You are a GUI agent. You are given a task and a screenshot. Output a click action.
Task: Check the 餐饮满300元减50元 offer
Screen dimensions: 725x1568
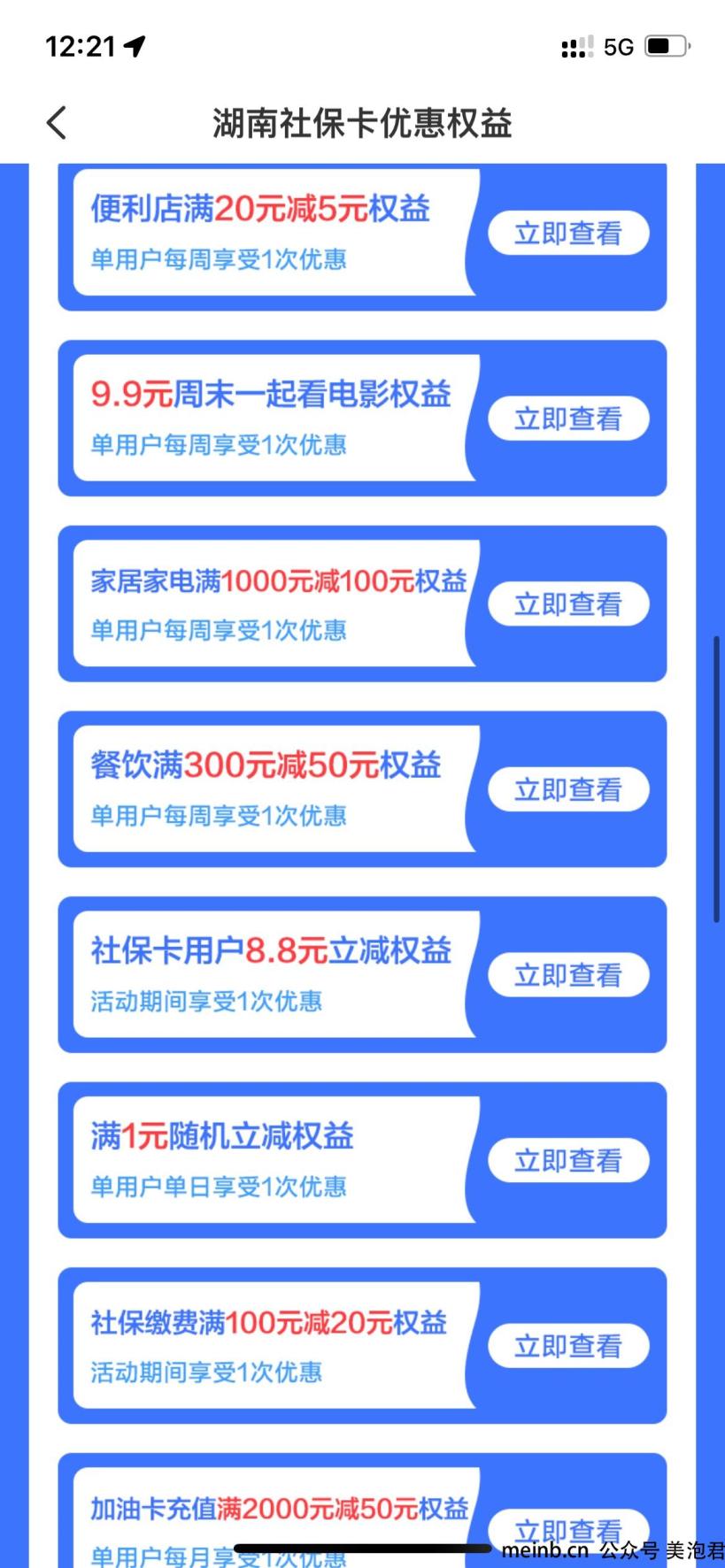568,789
